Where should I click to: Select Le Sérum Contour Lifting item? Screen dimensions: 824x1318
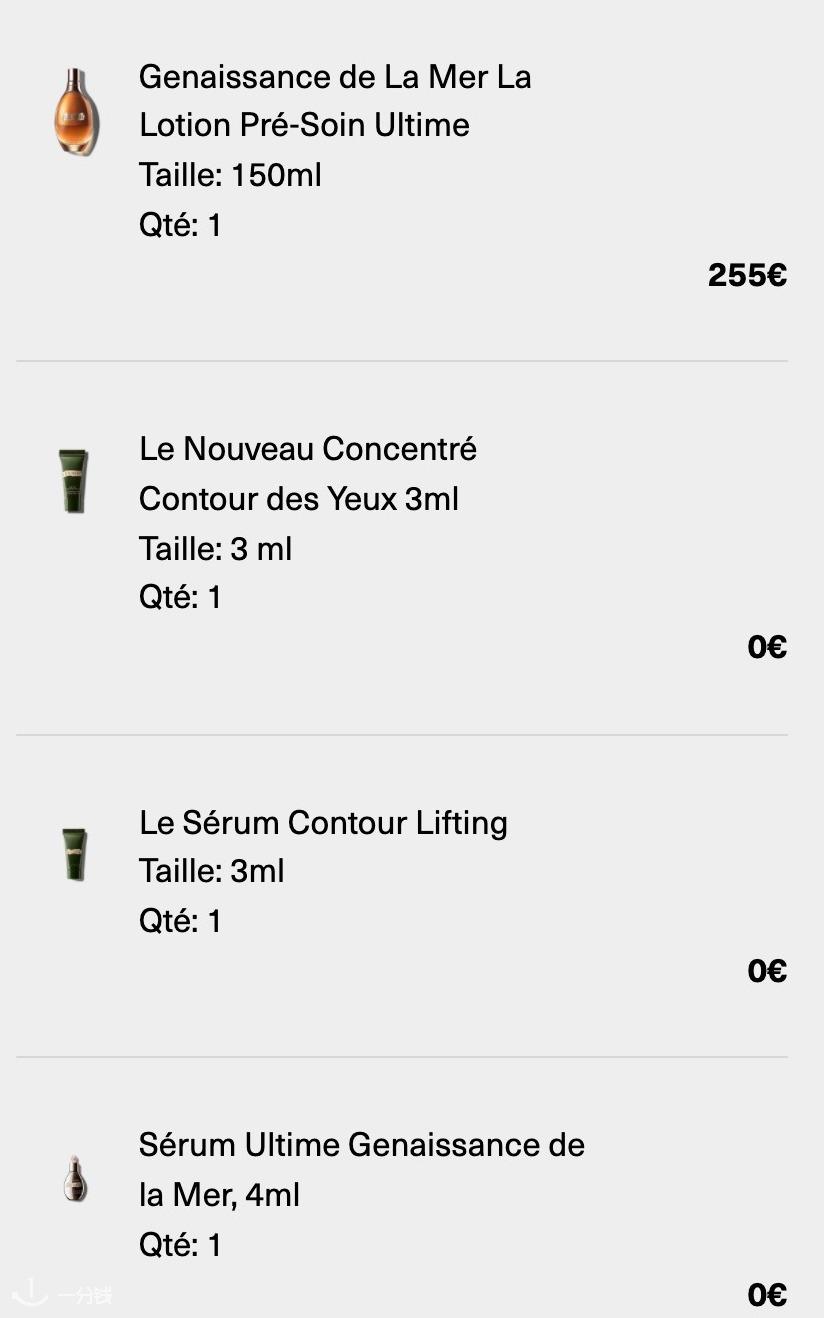(x=323, y=822)
